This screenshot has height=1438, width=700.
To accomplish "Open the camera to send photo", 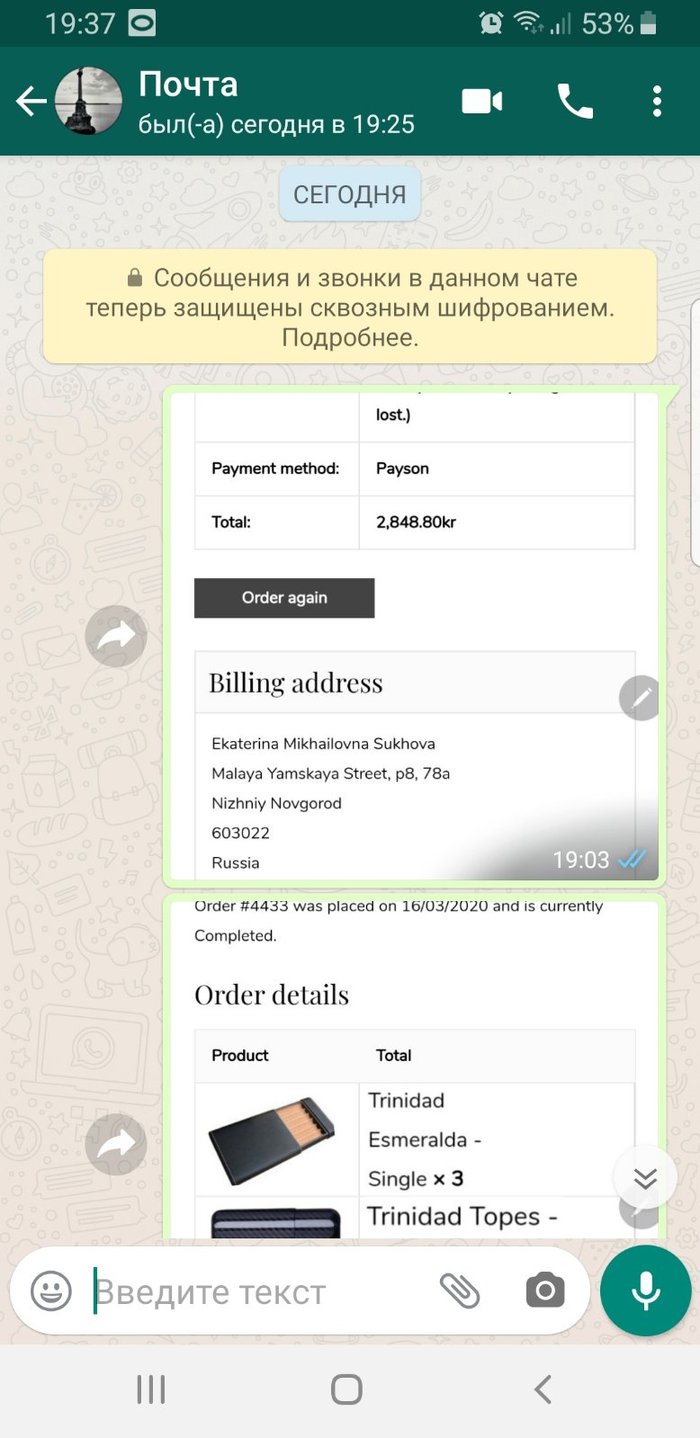I will (x=545, y=1291).
